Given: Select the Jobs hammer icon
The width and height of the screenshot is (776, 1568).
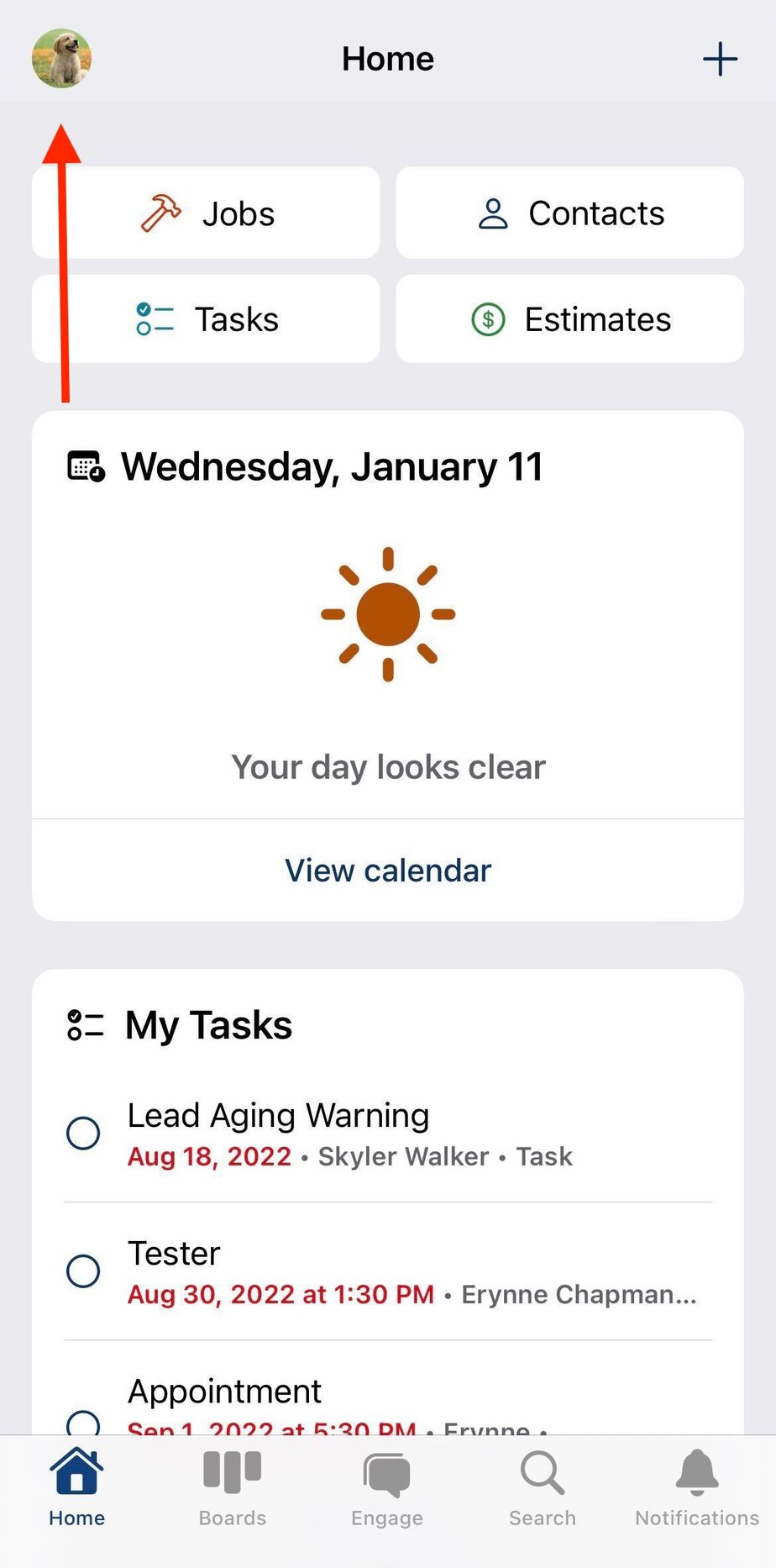Looking at the screenshot, I should pos(159,213).
